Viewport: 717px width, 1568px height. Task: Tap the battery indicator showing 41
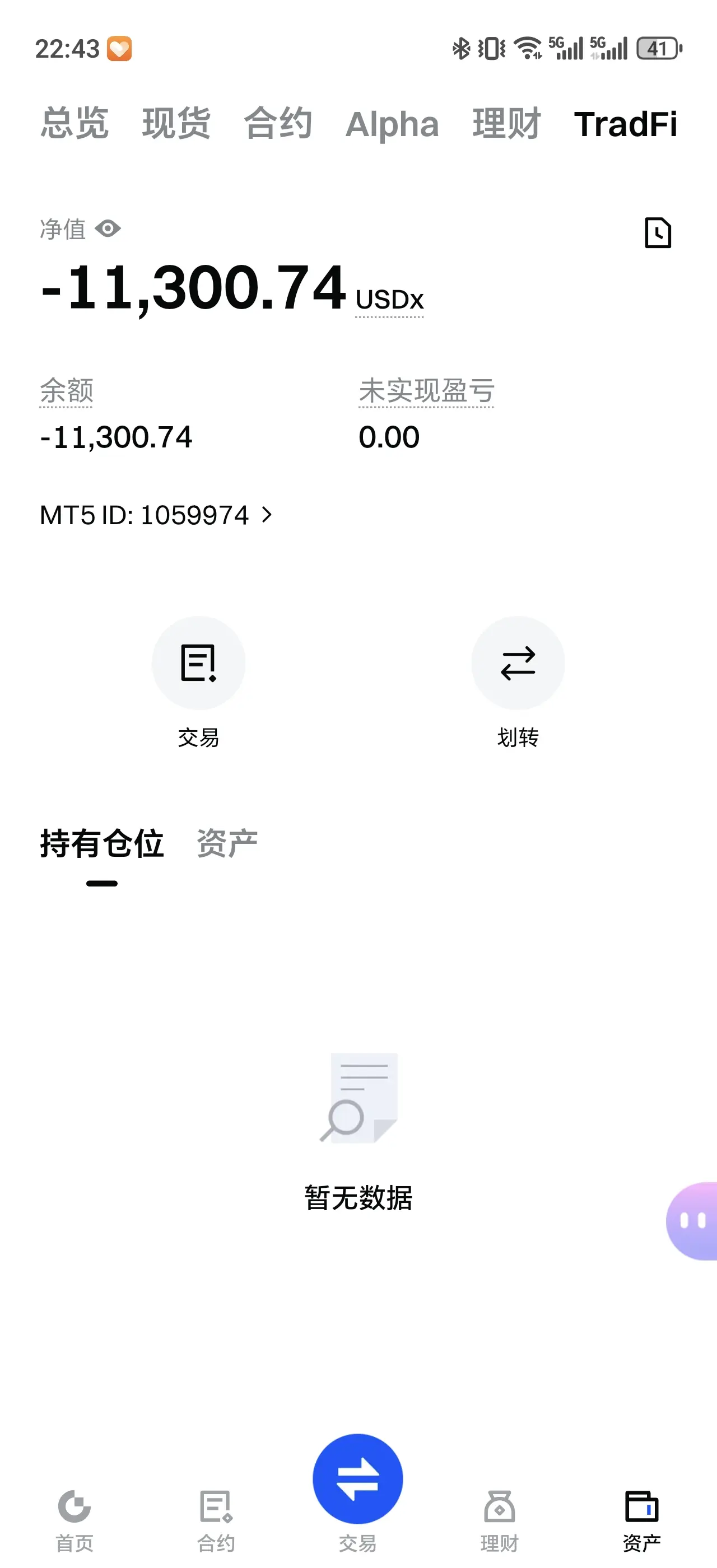[656, 48]
